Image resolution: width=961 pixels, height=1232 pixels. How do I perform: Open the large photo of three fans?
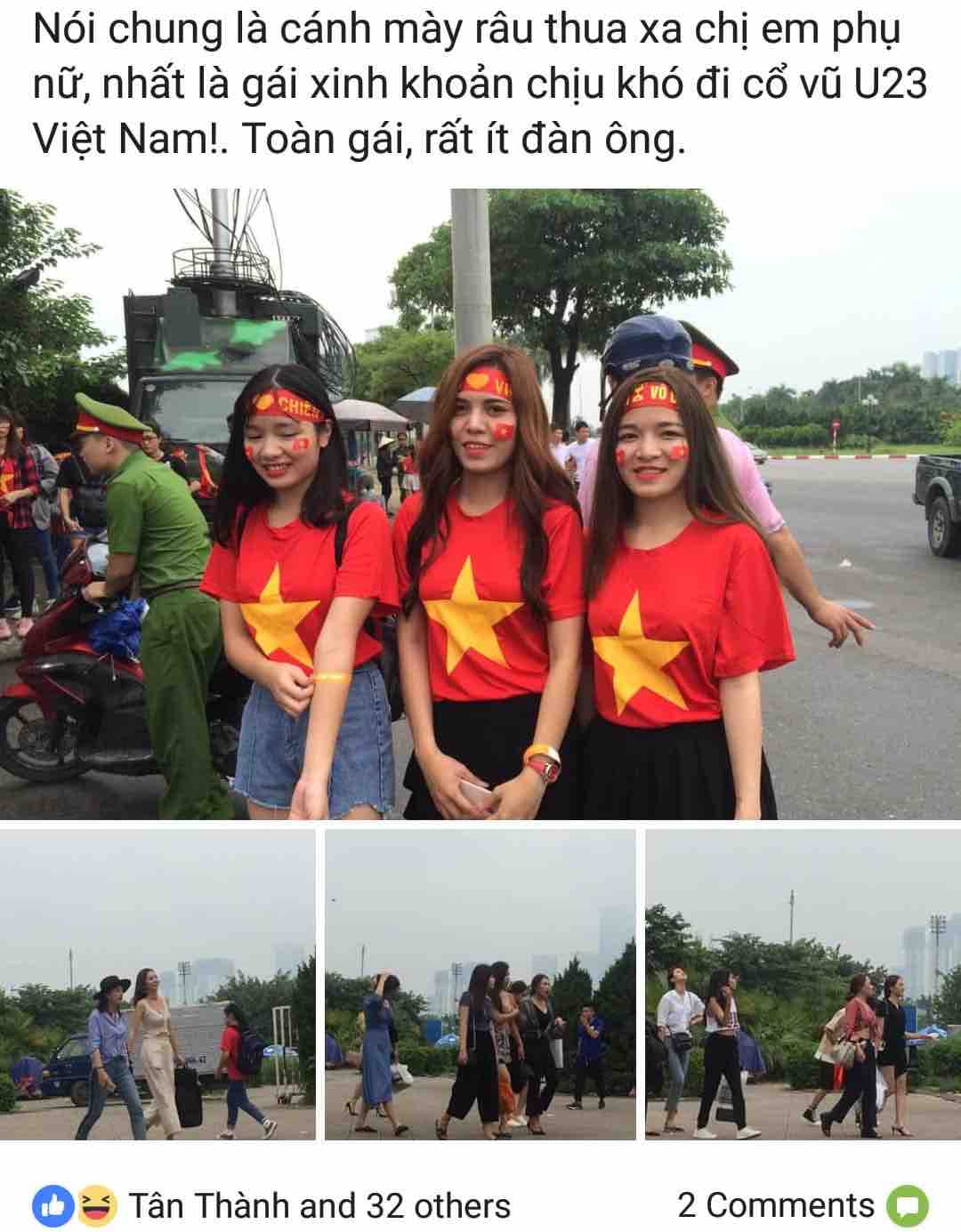(x=480, y=503)
